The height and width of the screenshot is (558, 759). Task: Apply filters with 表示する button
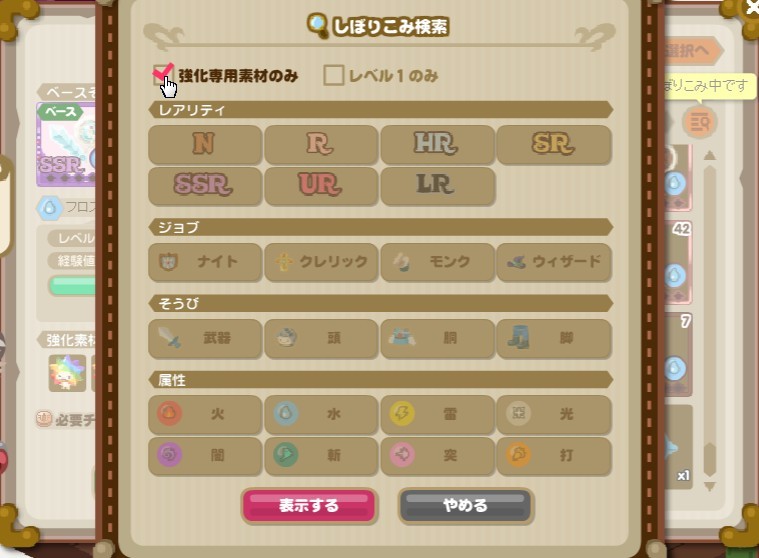click(x=308, y=506)
